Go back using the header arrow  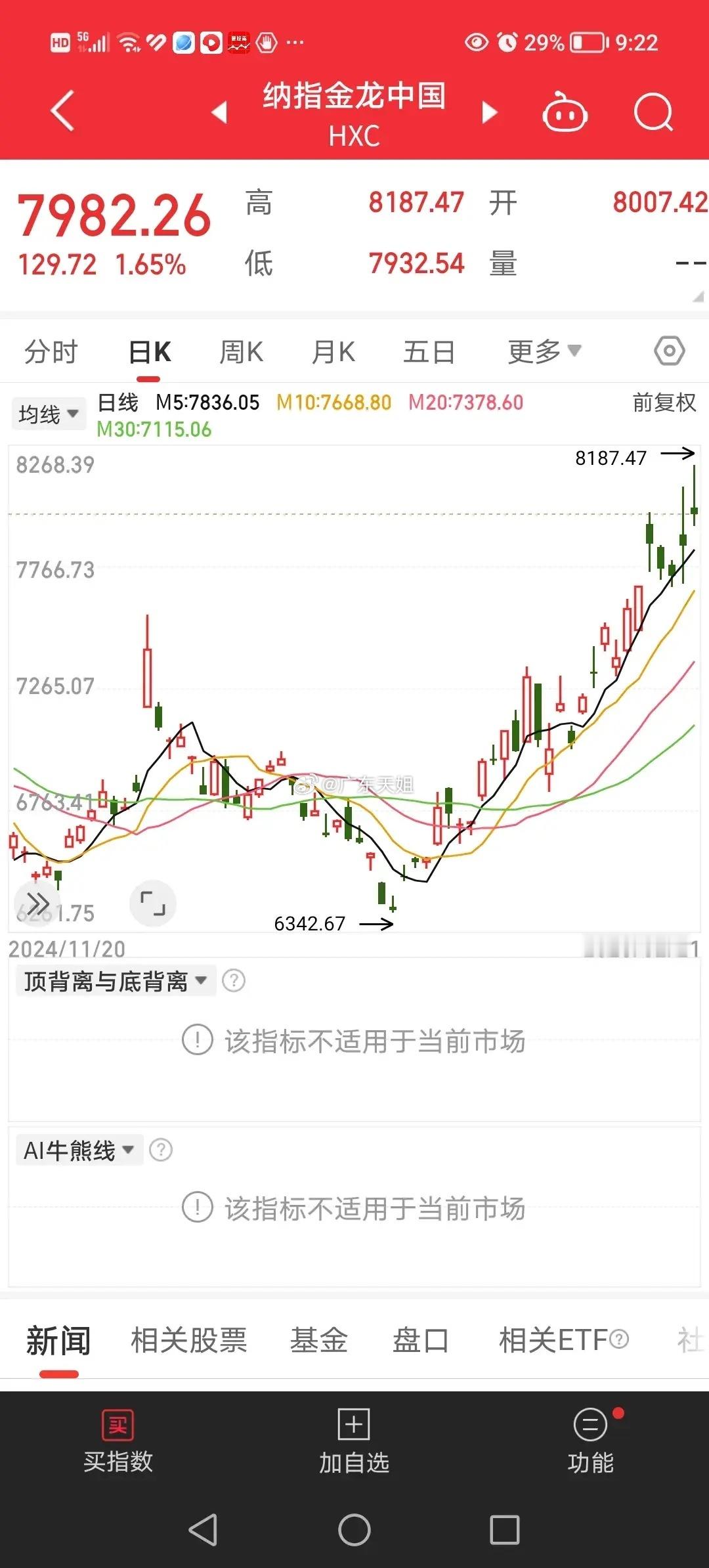coord(63,112)
